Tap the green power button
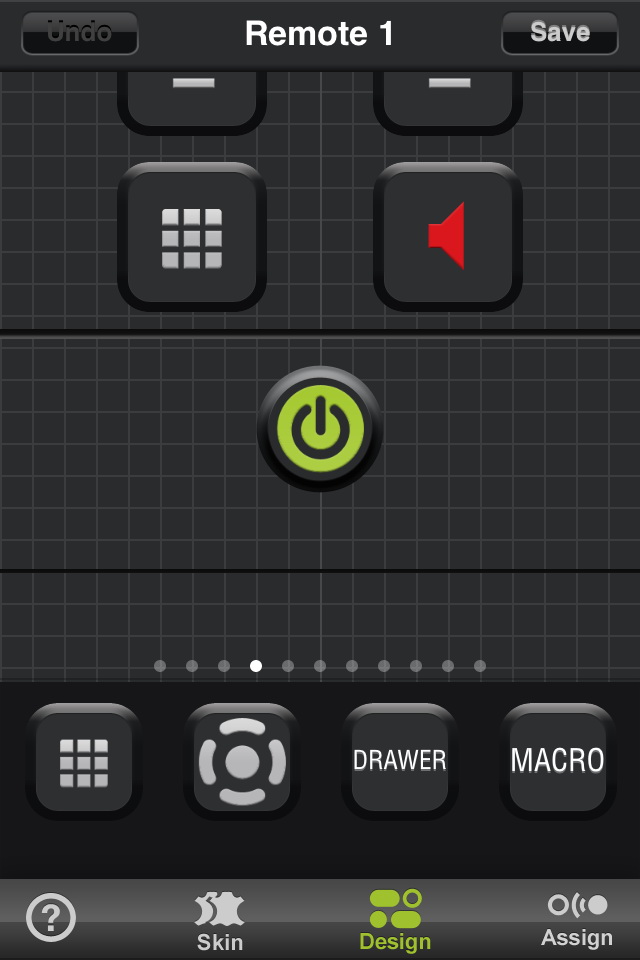640x960 pixels. click(x=320, y=428)
